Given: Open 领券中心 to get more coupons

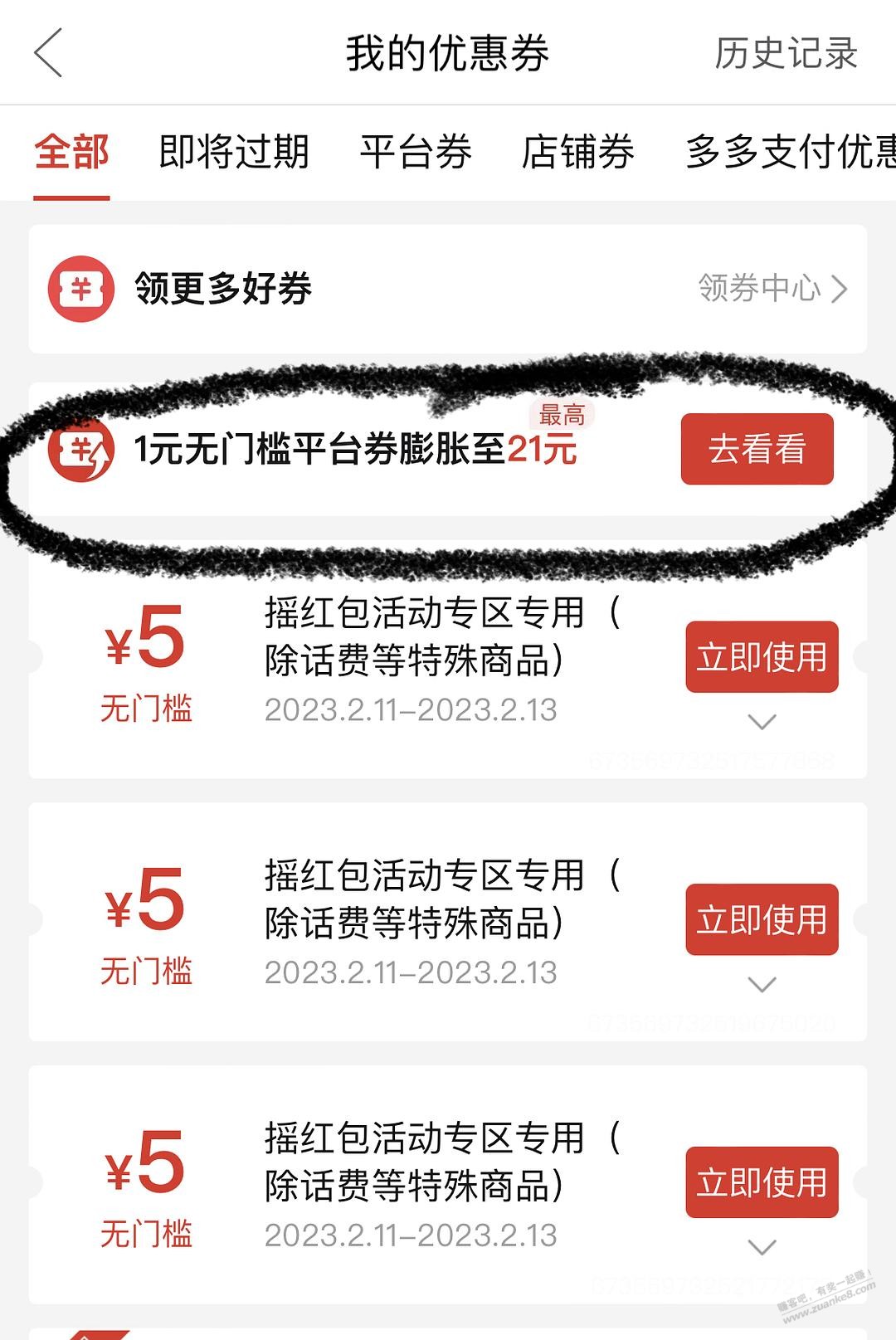Looking at the screenshot, I should (x=772, y=289).
